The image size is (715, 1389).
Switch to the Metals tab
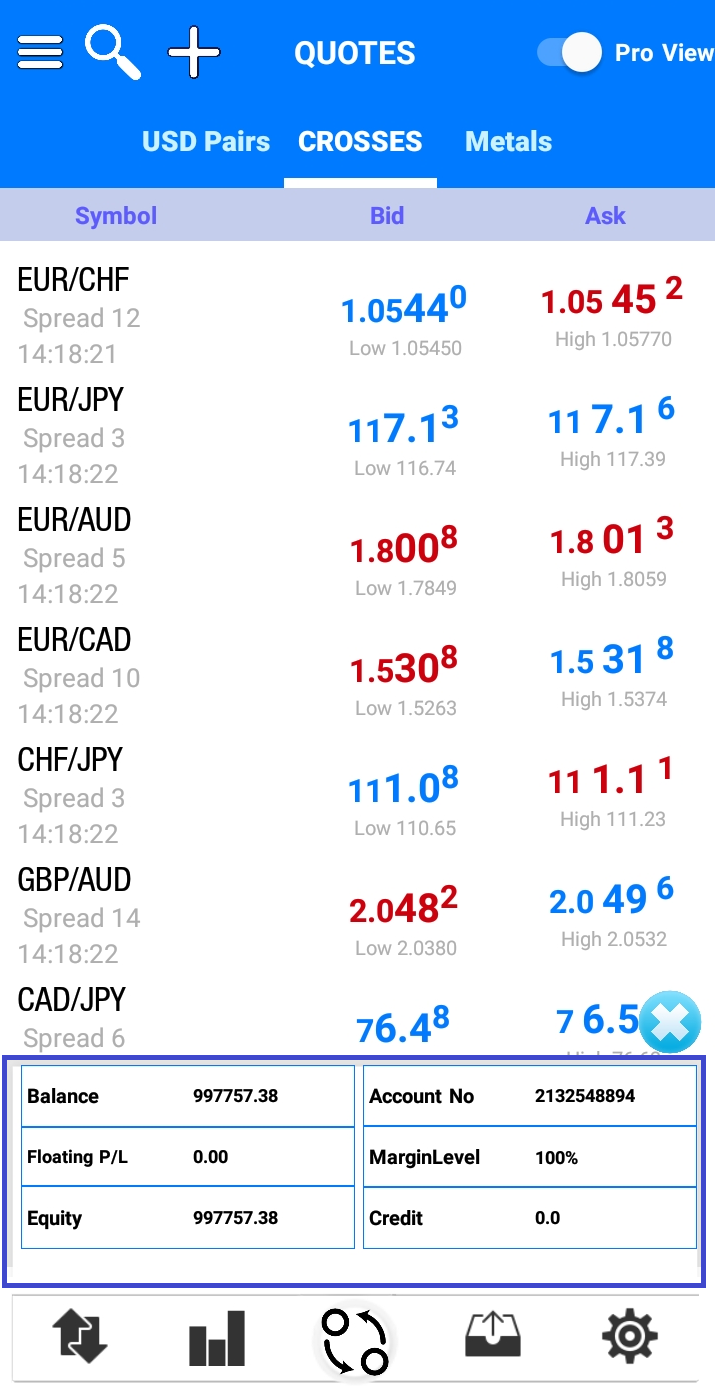click(x=508, y=142)
